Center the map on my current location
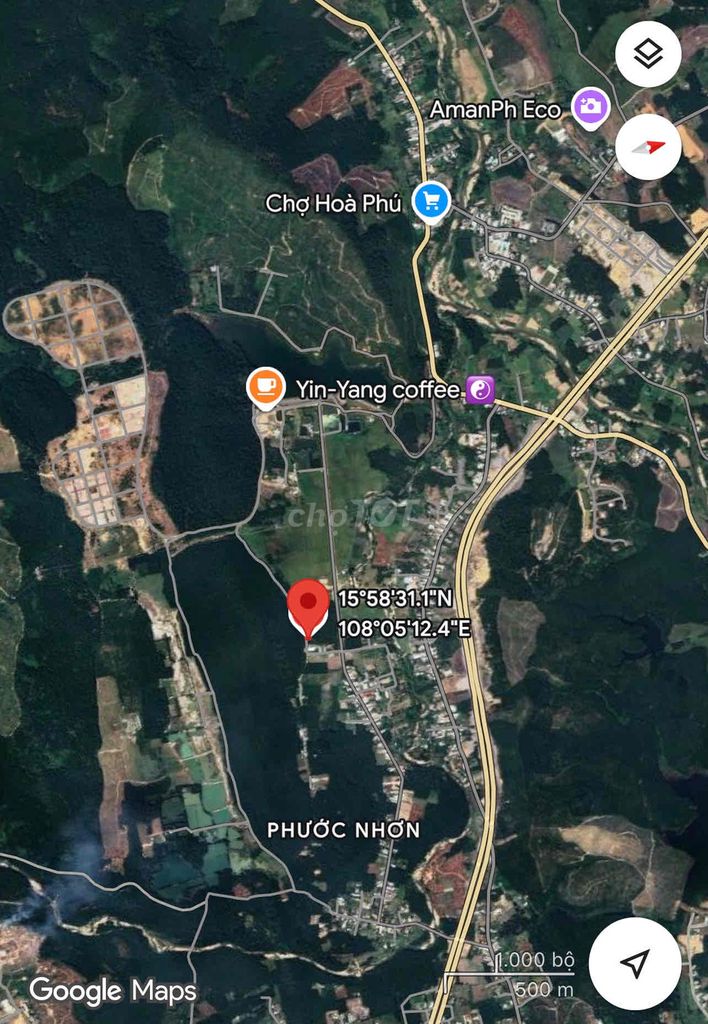This screenshot has height=1024, width=708. [x=635, y=963]
